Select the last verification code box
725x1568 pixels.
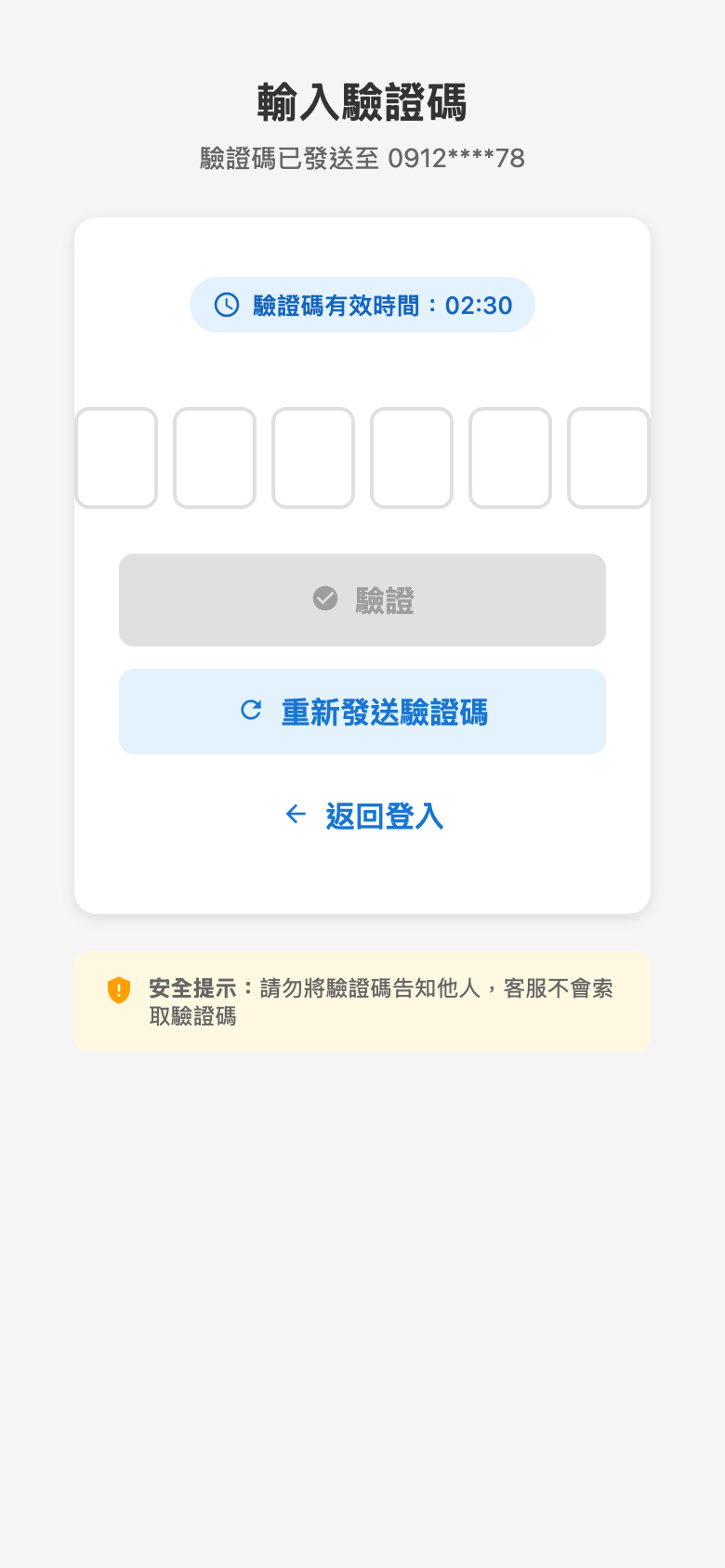tap(609, 457)
